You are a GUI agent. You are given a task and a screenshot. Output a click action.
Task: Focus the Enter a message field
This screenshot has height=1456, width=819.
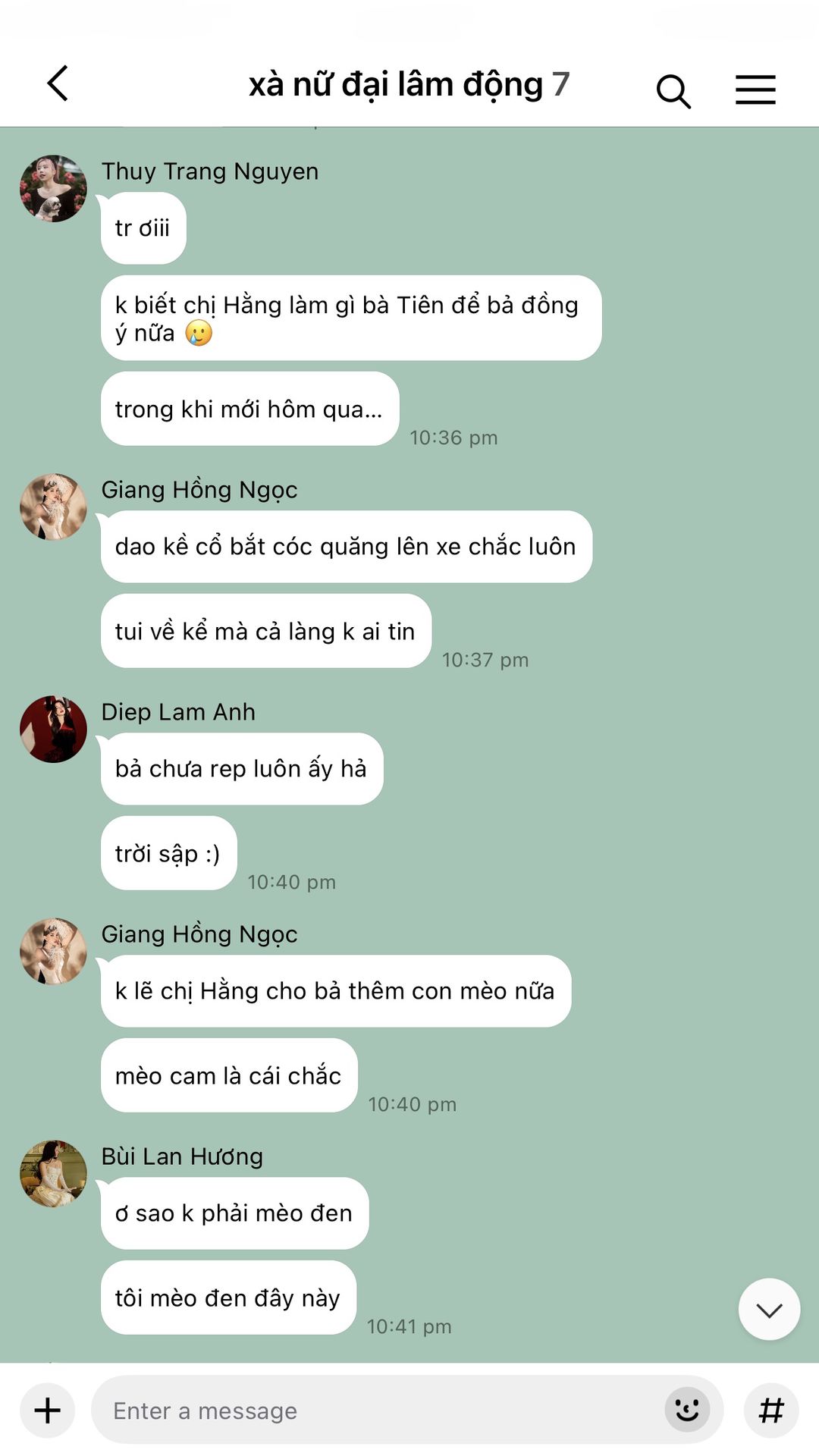pos(379,1410)
